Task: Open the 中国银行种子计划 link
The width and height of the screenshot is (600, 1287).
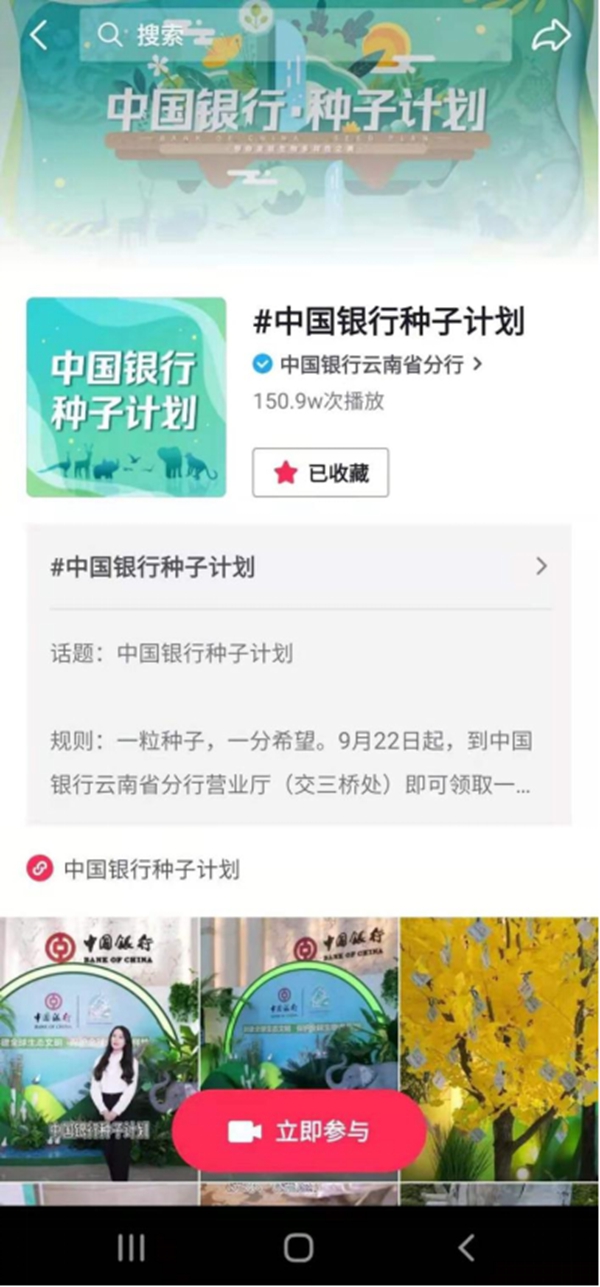Action: tap(151, 869)
